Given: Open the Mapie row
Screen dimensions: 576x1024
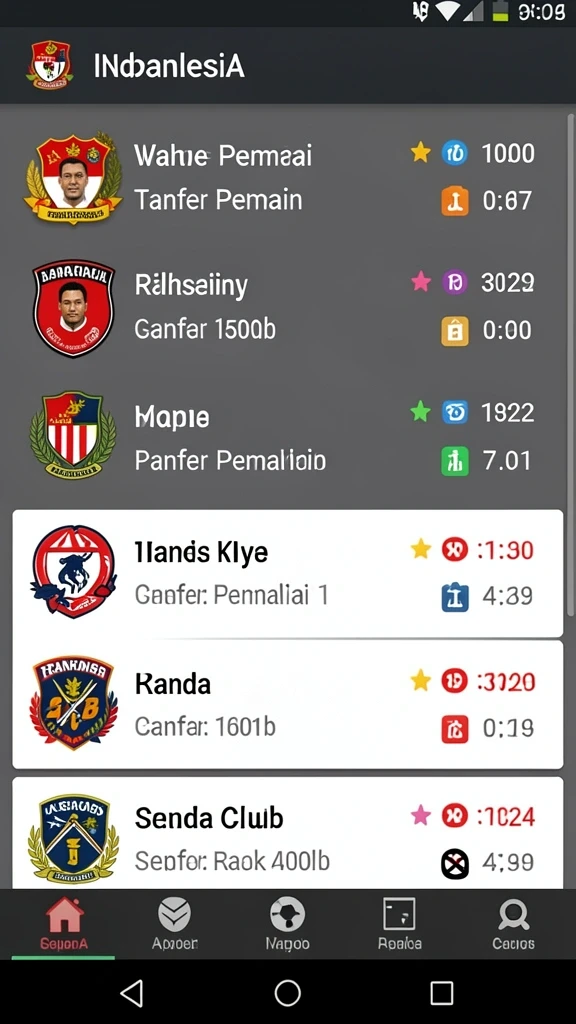Looking at the screenshot, I should coord(287,436).
